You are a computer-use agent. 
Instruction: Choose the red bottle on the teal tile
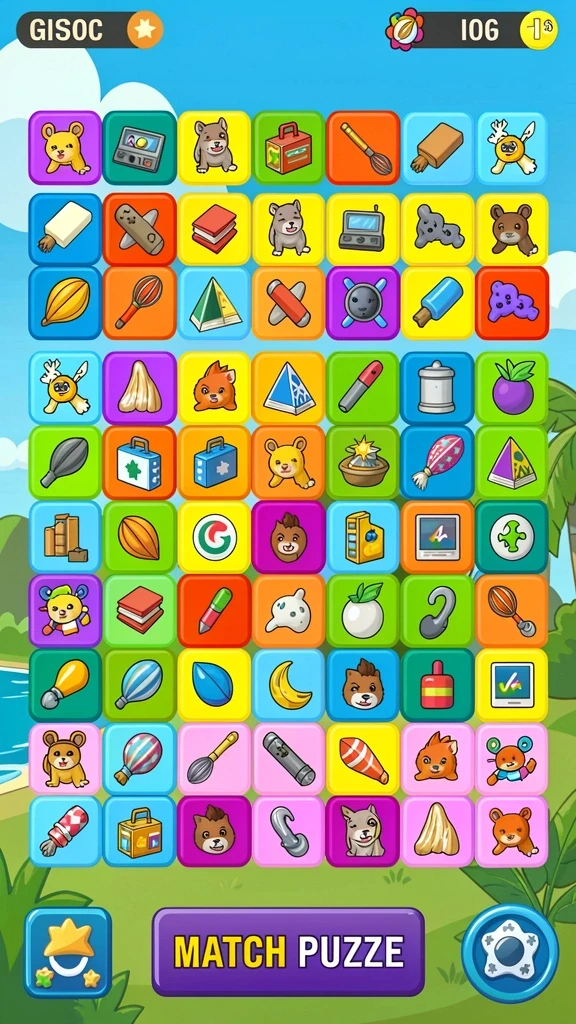click(437, 685)
